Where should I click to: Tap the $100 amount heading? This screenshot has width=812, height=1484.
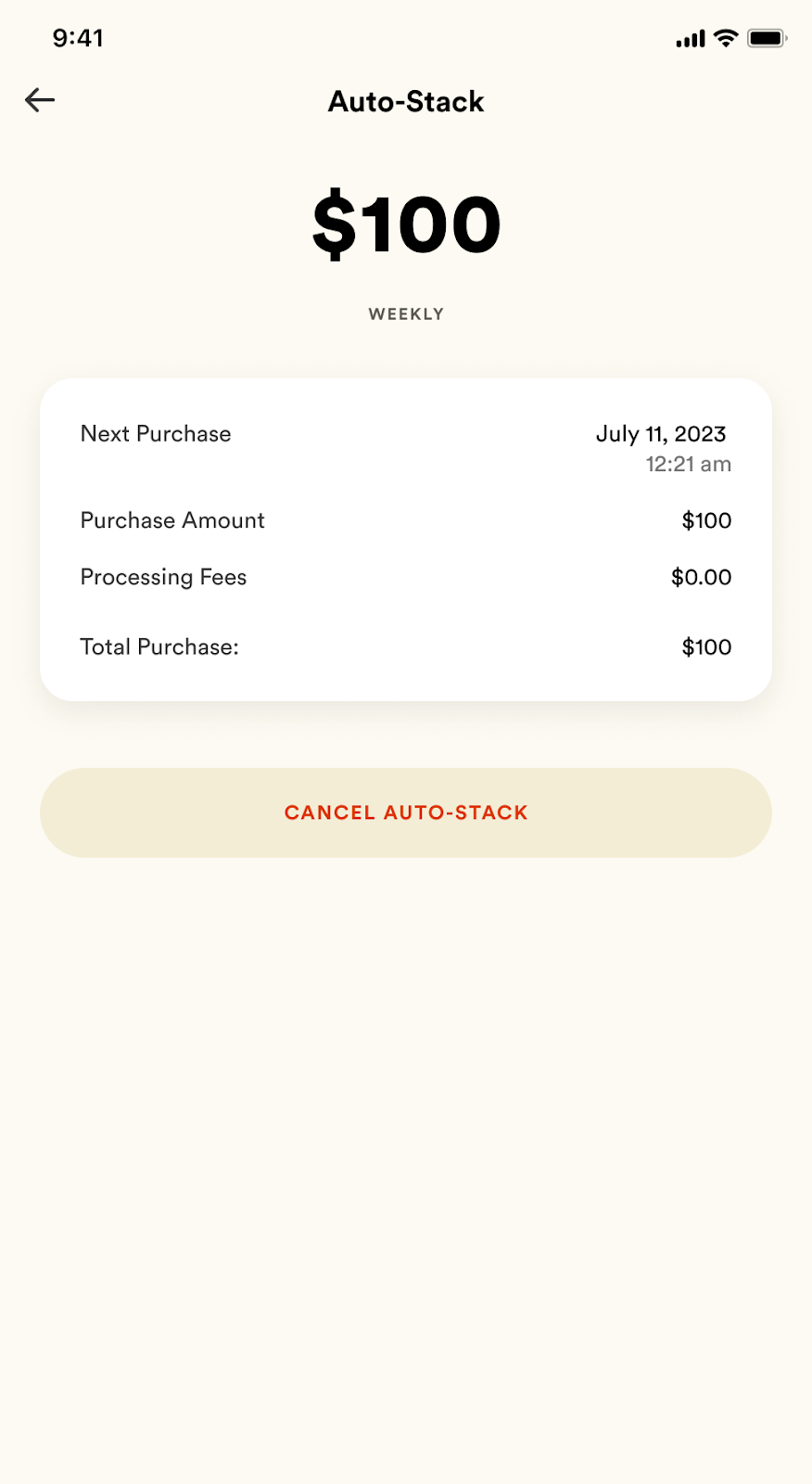[x=406, y=223]
